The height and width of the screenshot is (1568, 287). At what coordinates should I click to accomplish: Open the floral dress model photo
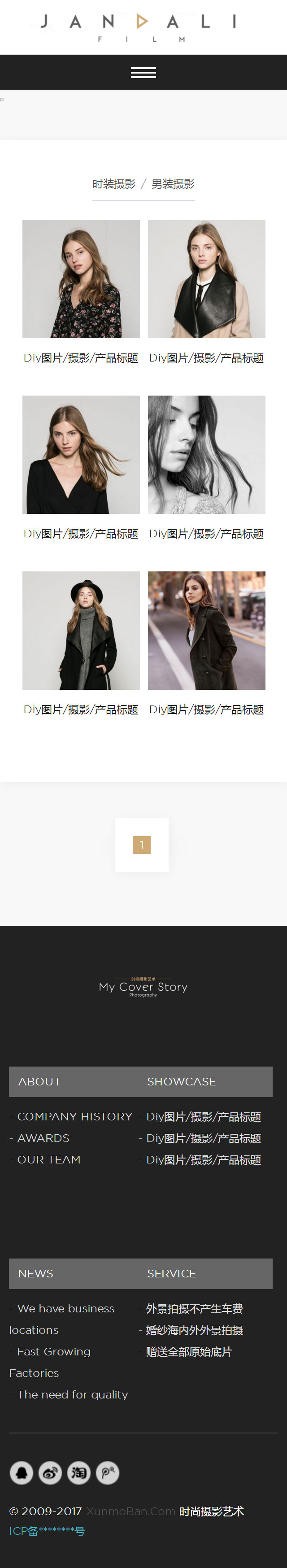[x=81, y=279]
